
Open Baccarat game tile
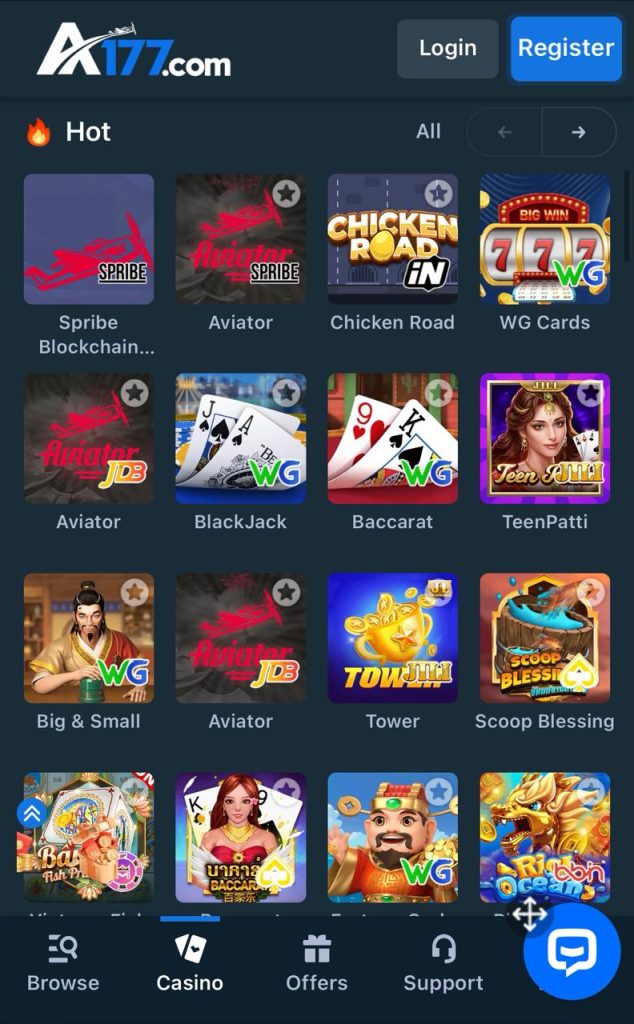pyautogui.click(x=393, y=438)
